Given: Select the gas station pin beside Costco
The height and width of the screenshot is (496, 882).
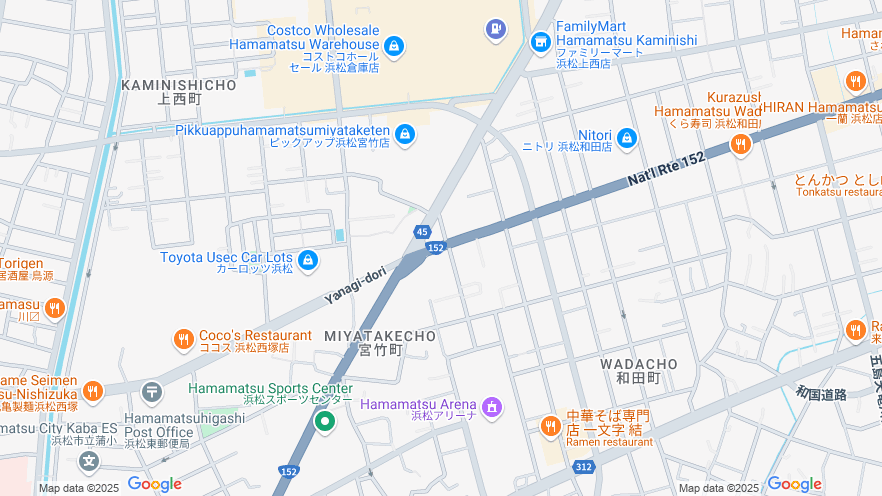Looking at the screenshot, I should [495, 29].
